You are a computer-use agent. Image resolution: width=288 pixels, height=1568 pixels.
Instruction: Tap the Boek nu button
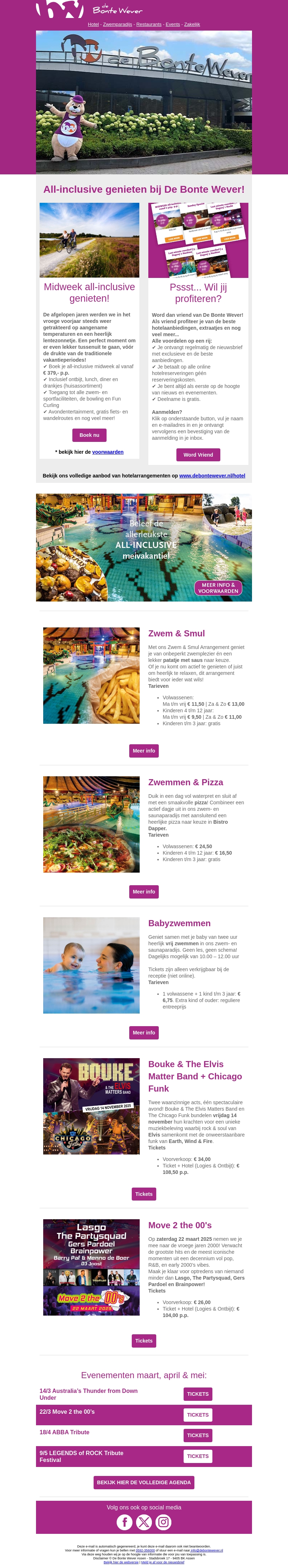point(90,435)
